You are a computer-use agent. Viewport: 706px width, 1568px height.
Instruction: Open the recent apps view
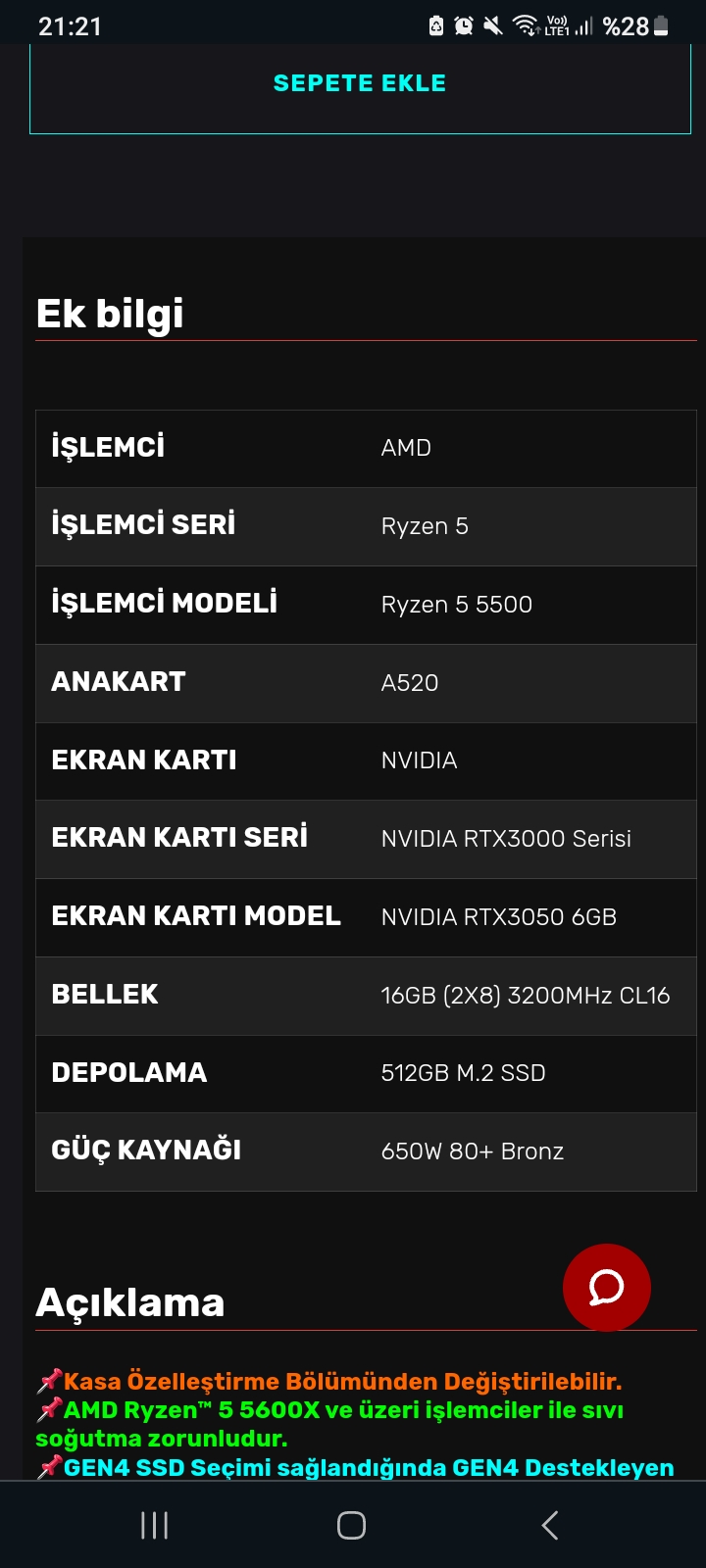click(x=155, y=1525)
